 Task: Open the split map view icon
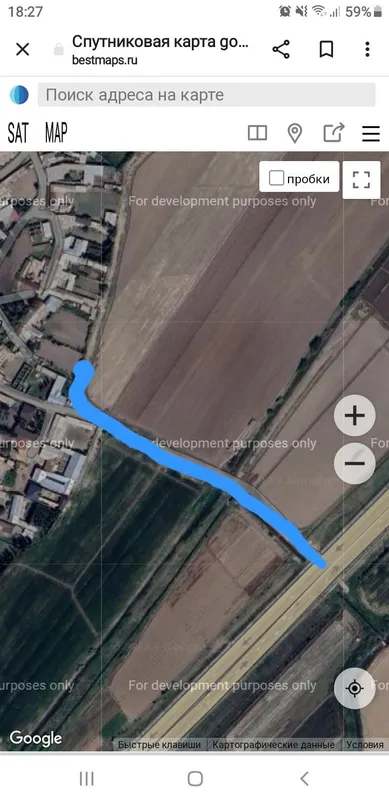[x=257, y=133]
